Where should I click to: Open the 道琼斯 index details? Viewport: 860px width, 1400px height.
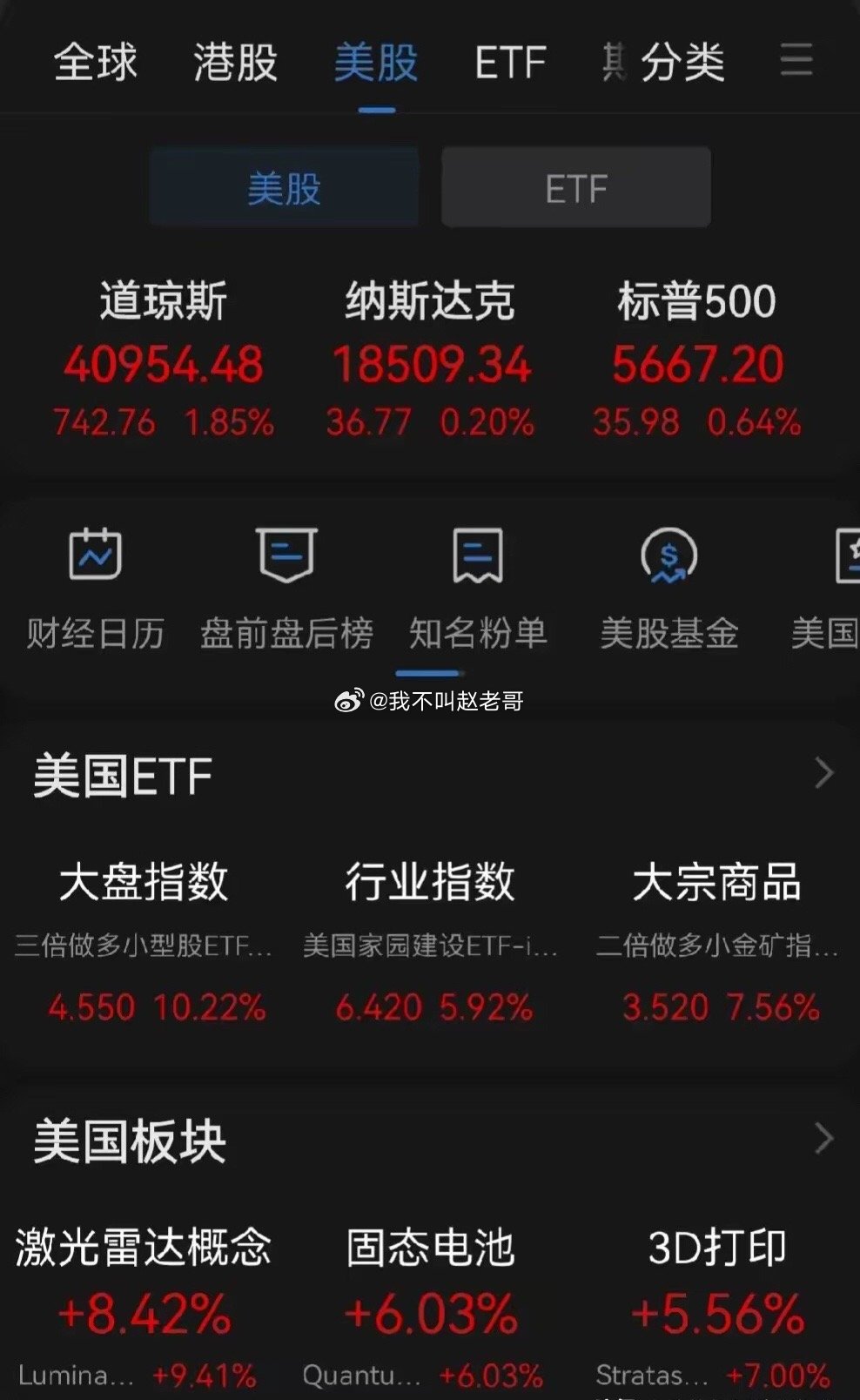pyautogui.click(x=164, y=359)
